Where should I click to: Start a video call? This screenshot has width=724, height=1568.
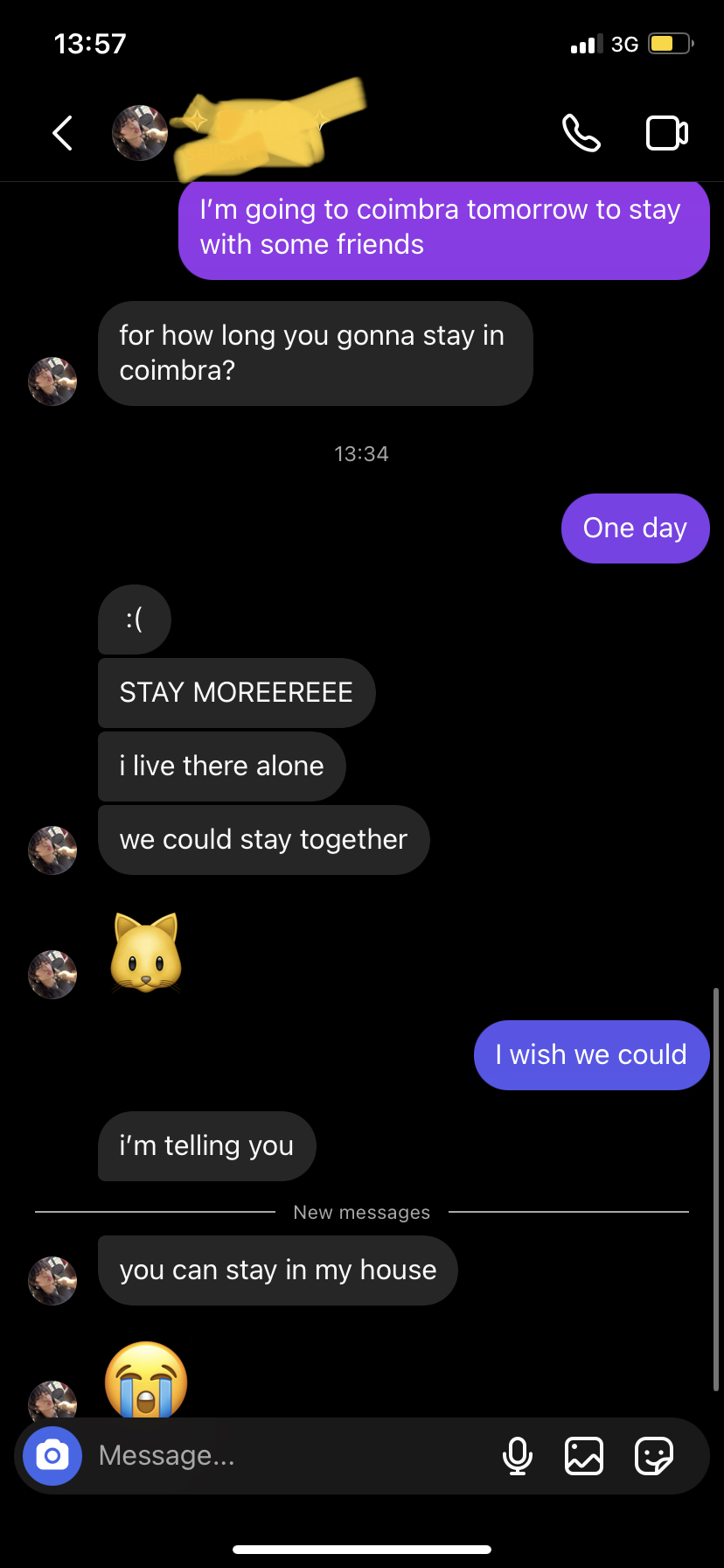[666, 133]
